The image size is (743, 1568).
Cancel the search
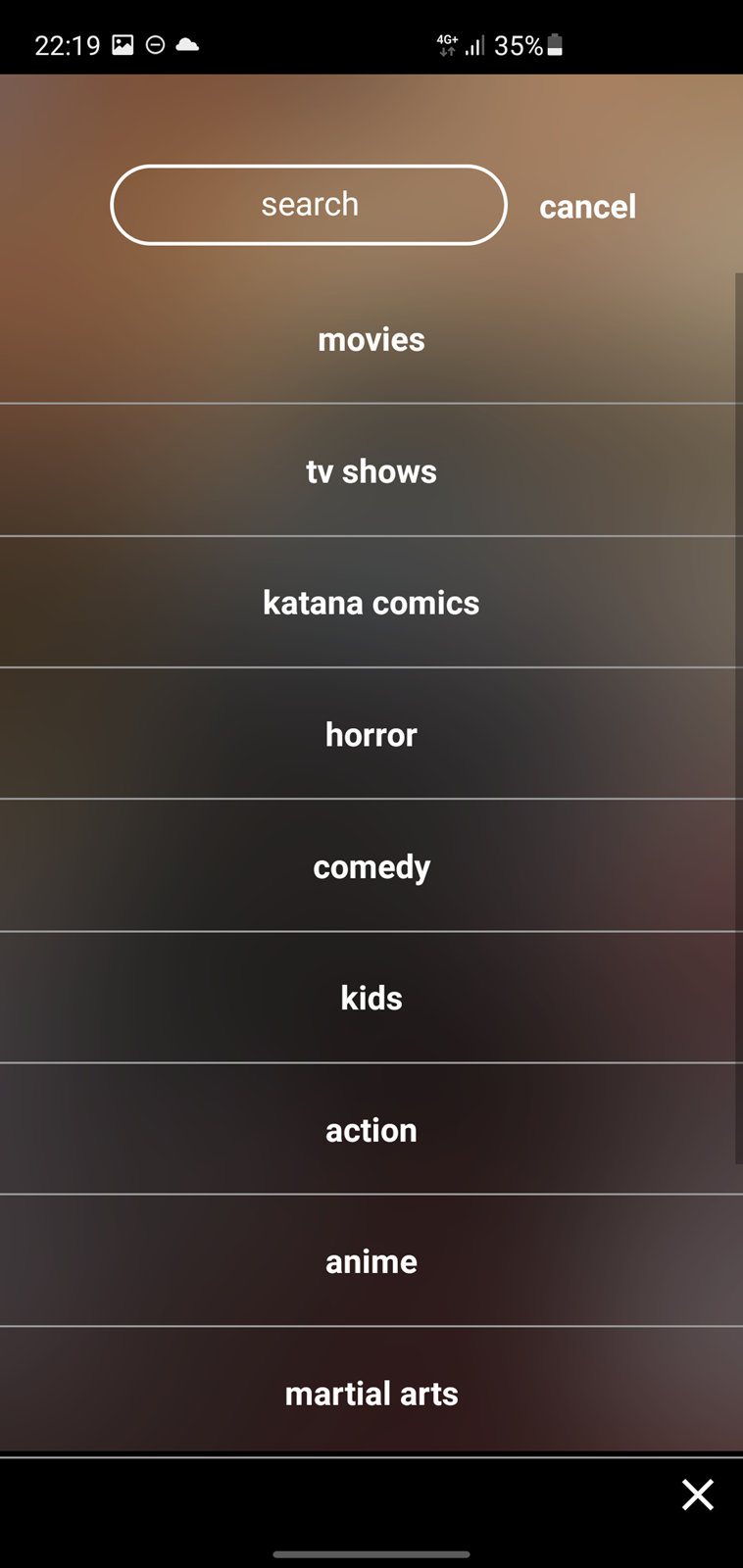click(x=587, y=207)
